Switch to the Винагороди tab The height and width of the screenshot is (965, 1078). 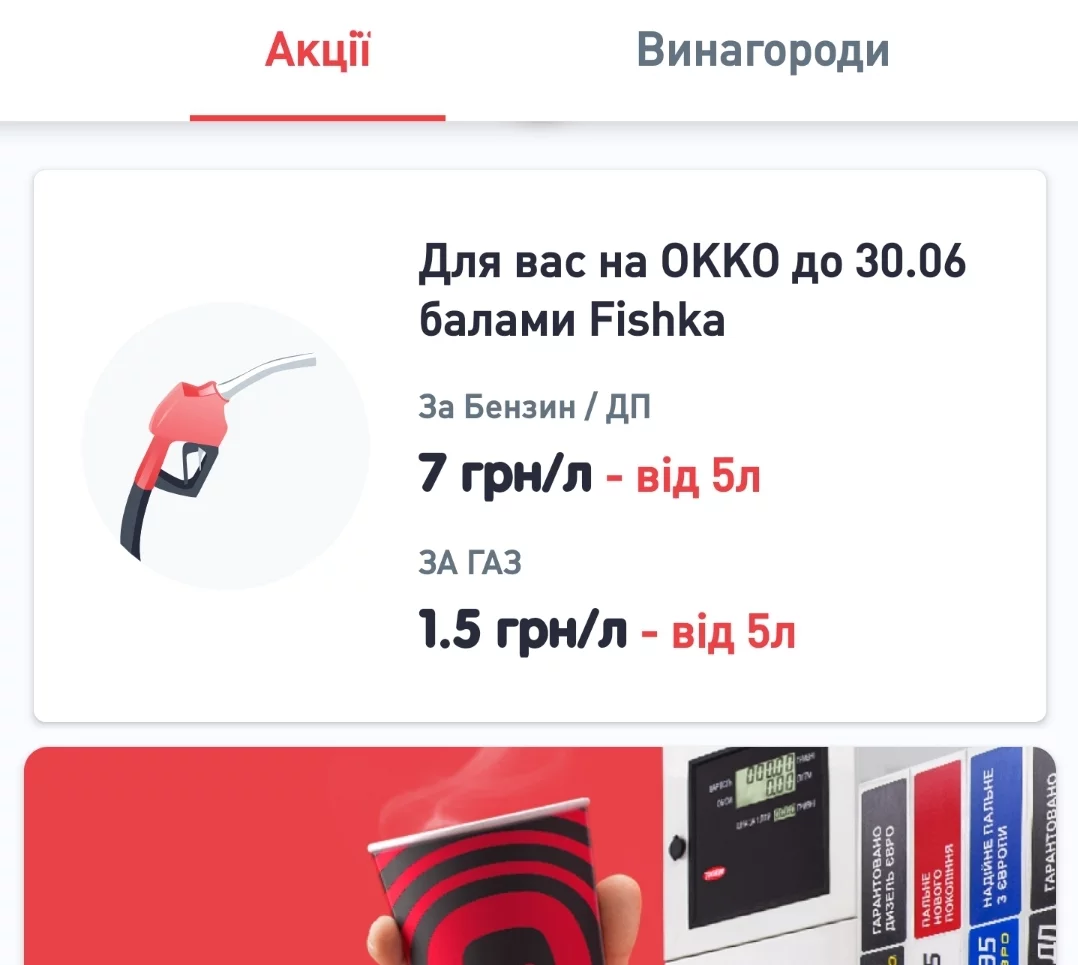pos(762,52)
